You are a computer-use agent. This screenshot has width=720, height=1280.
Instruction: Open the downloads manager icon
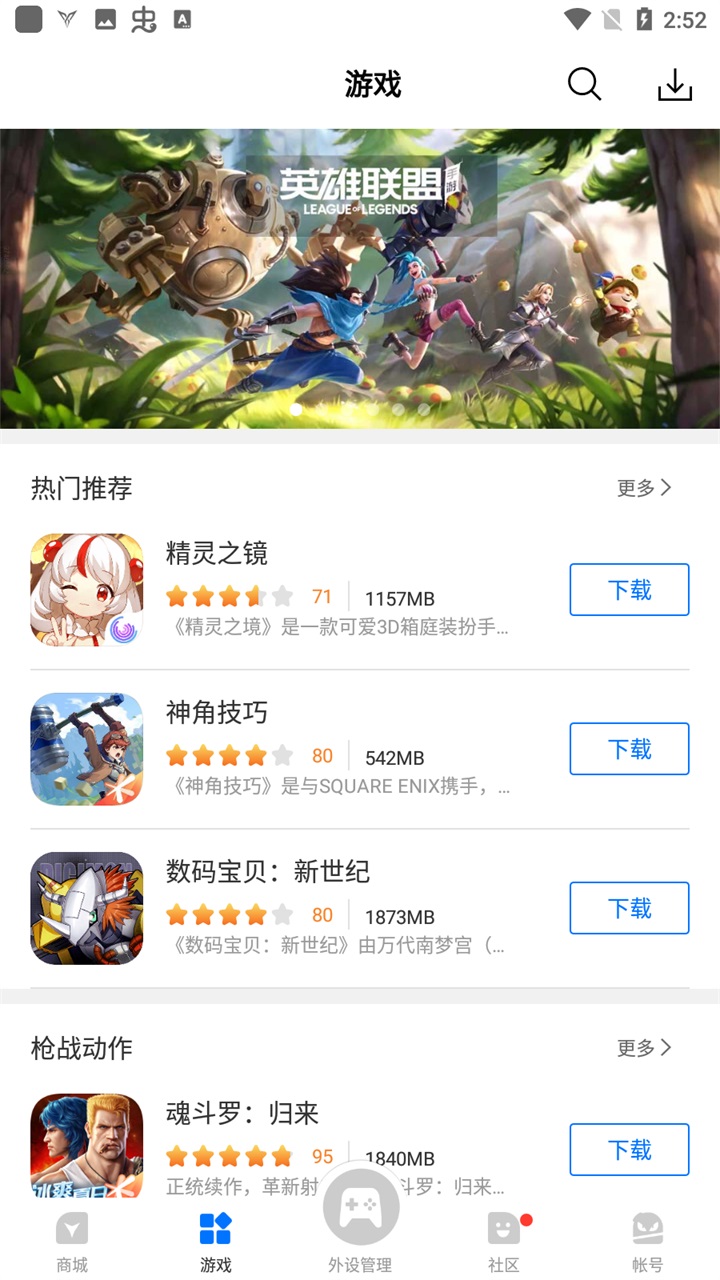675,85
